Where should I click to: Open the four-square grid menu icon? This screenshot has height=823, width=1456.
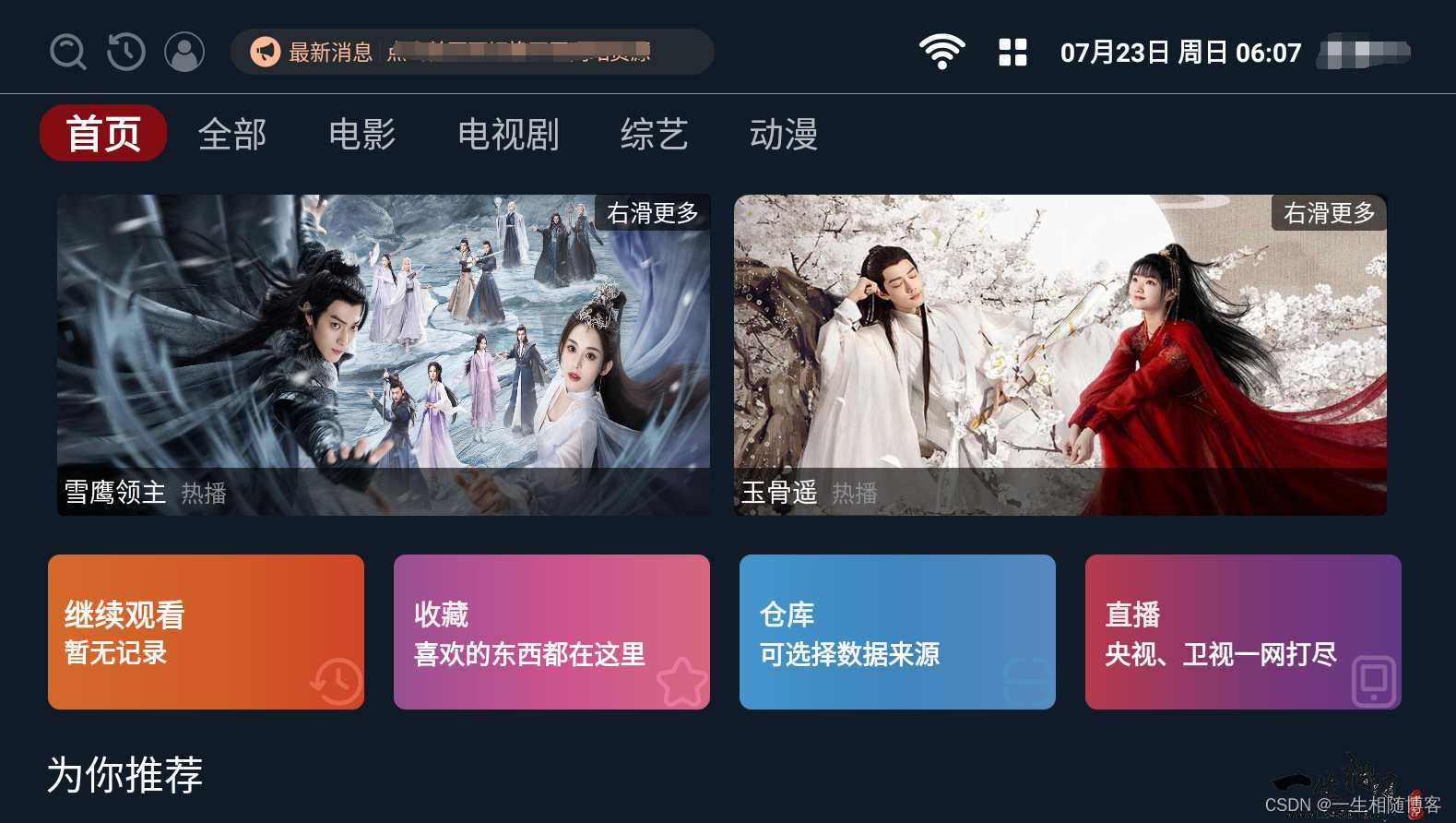pyautogui.click(x=1012, y=52)
